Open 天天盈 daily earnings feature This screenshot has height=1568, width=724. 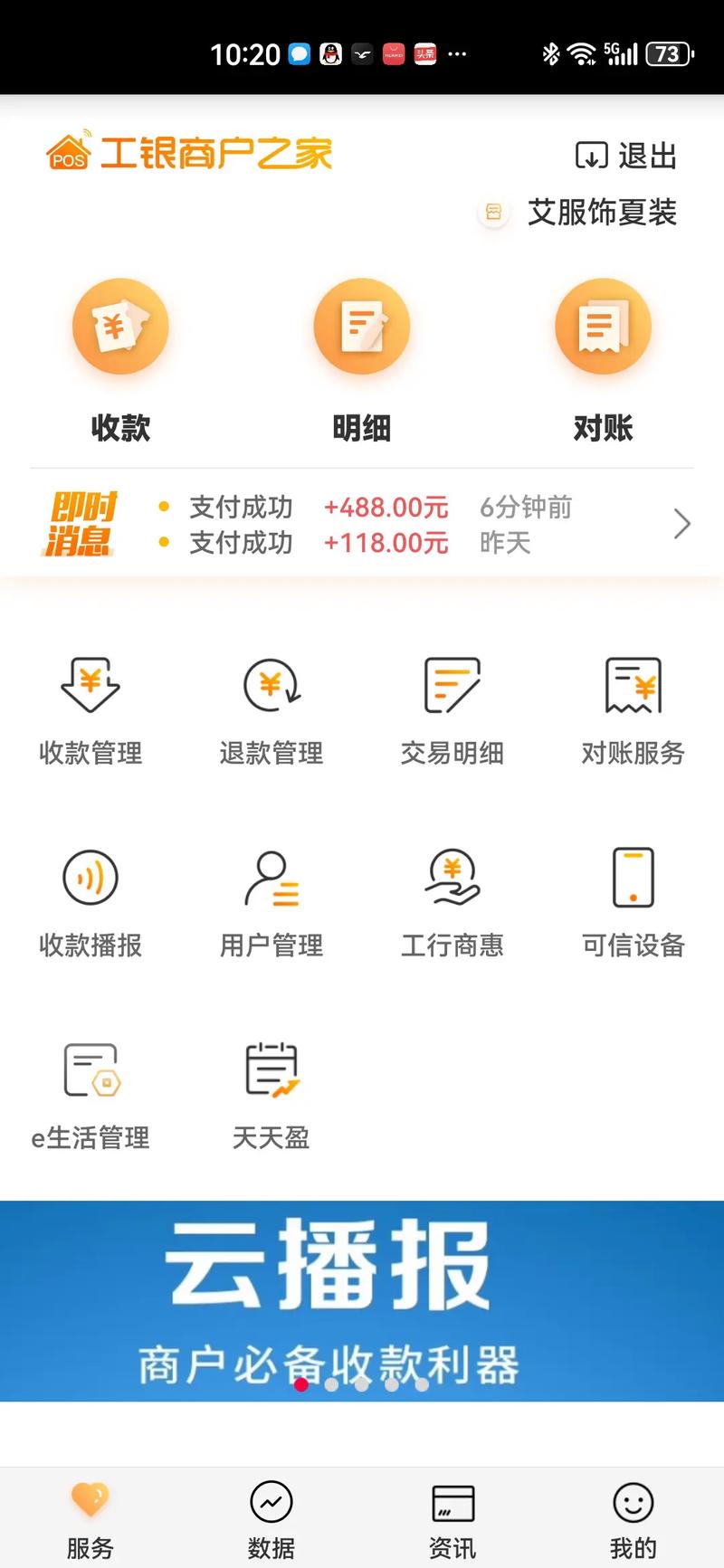click(271, 1098)
